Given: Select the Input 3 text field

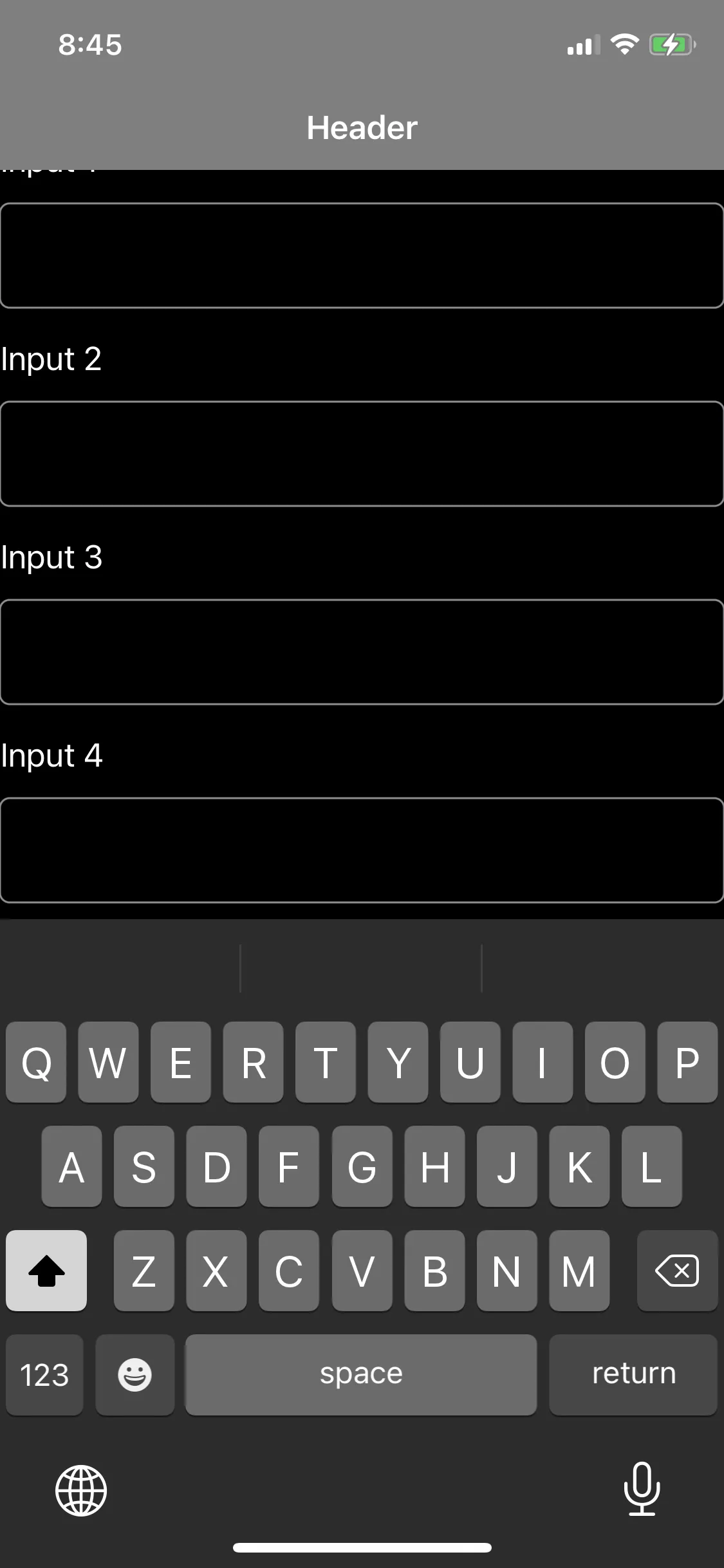Looking at the screenshot, I should click(x=362, y=652).
